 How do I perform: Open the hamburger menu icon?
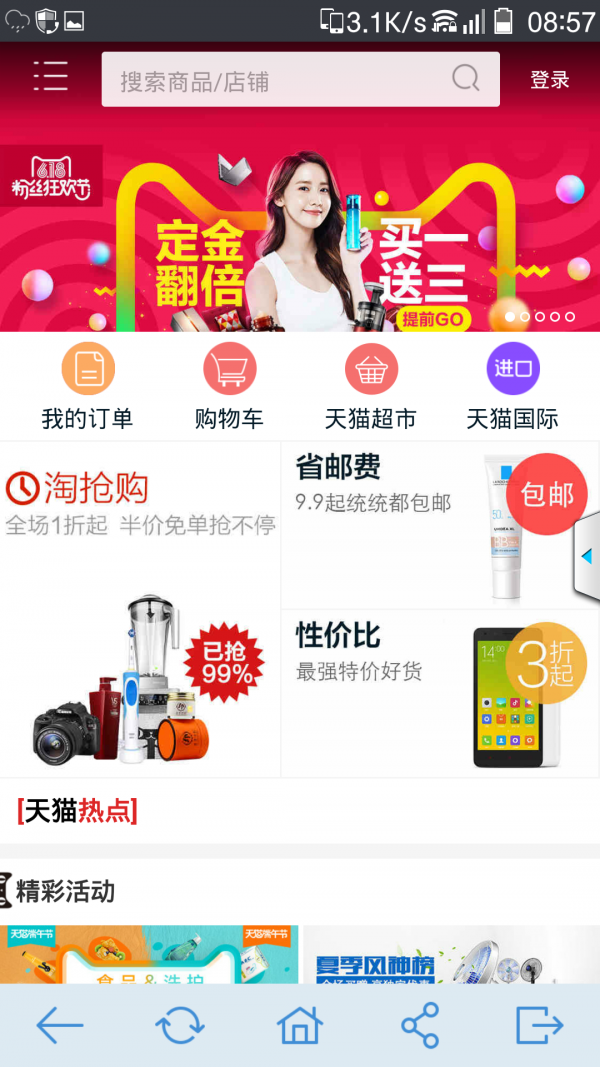pyautogui.click(x=50, y=77)
